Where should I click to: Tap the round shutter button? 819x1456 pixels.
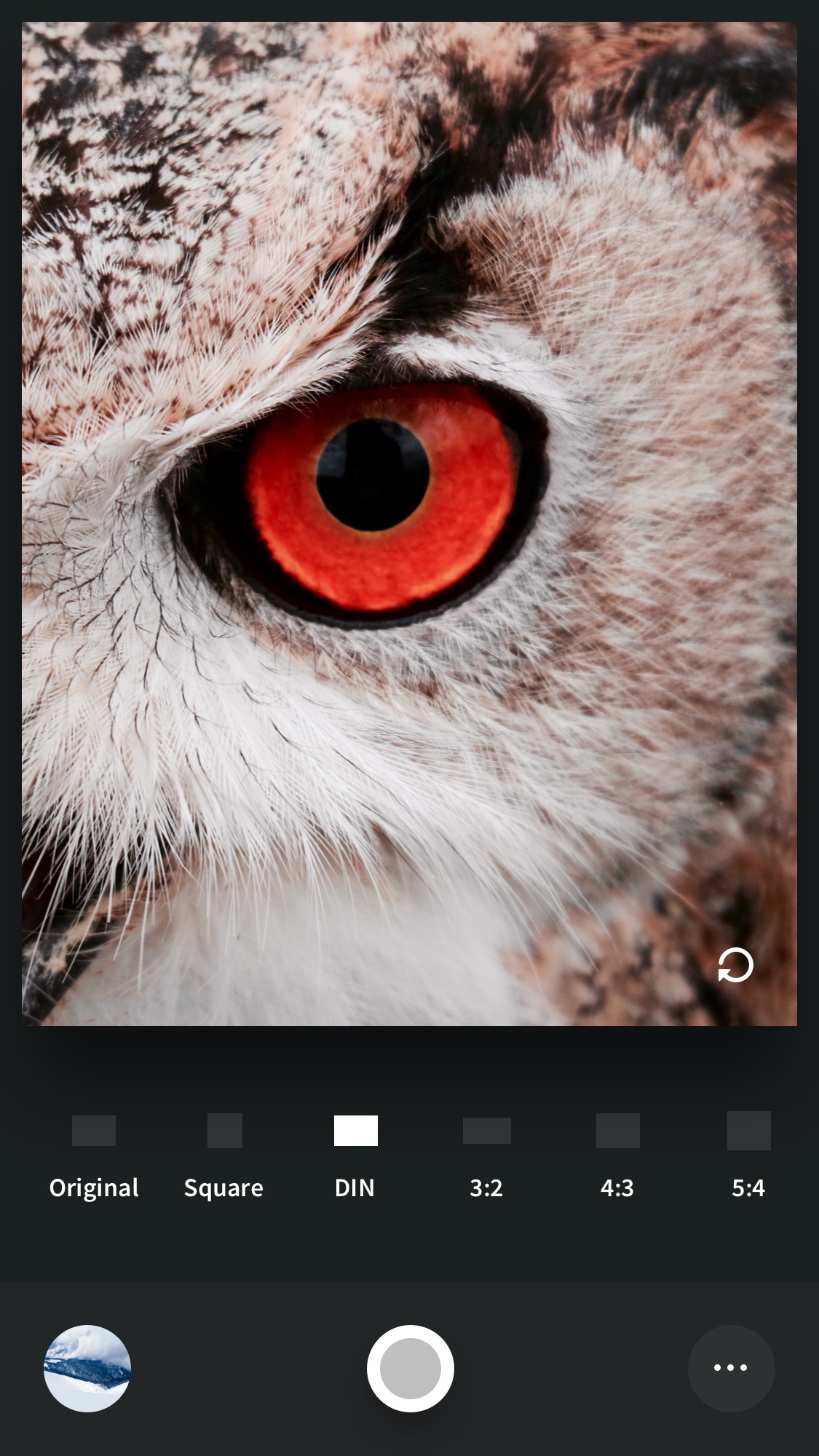[x=411, y=1368]
